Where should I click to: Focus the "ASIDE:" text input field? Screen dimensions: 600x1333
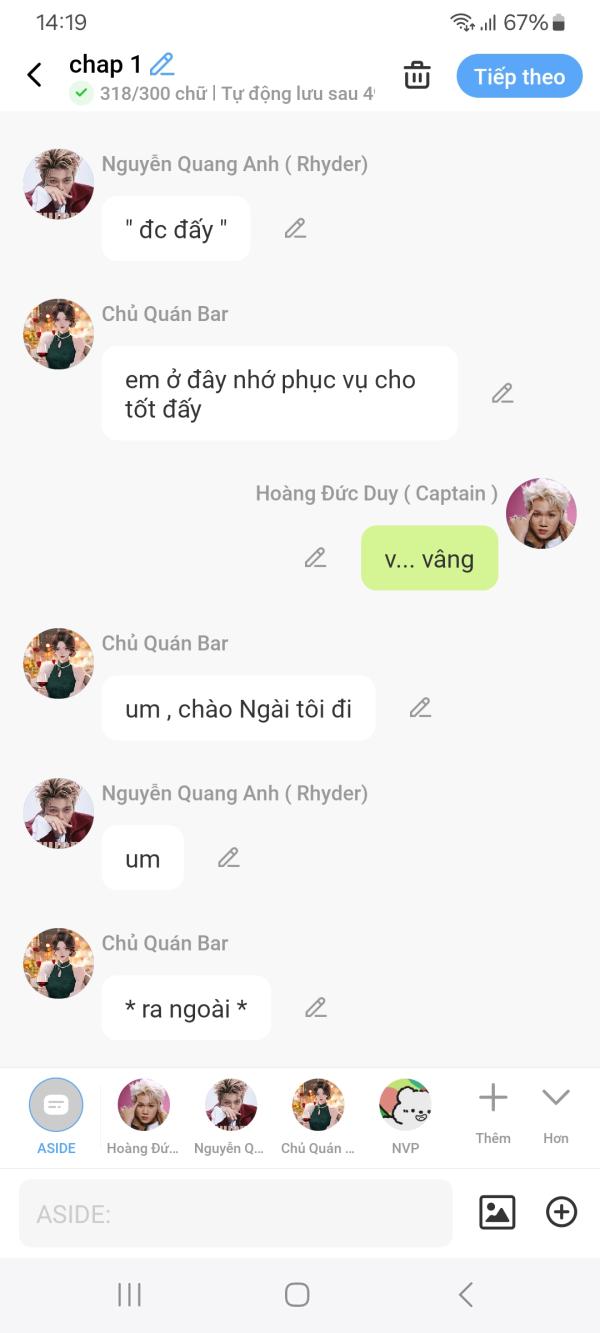pos(236,1214)
